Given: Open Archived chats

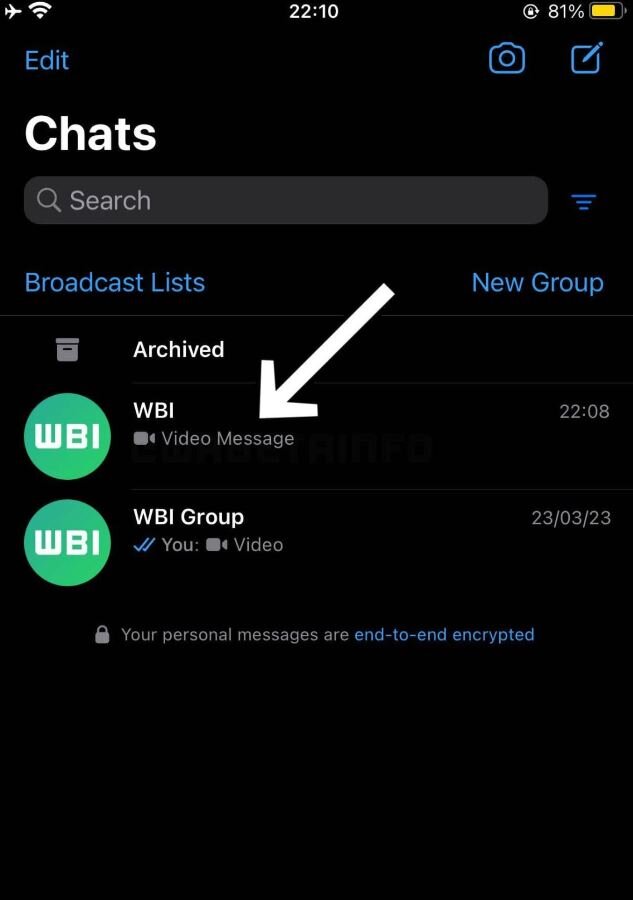Looking at the screenshot, I should point(178,349).
